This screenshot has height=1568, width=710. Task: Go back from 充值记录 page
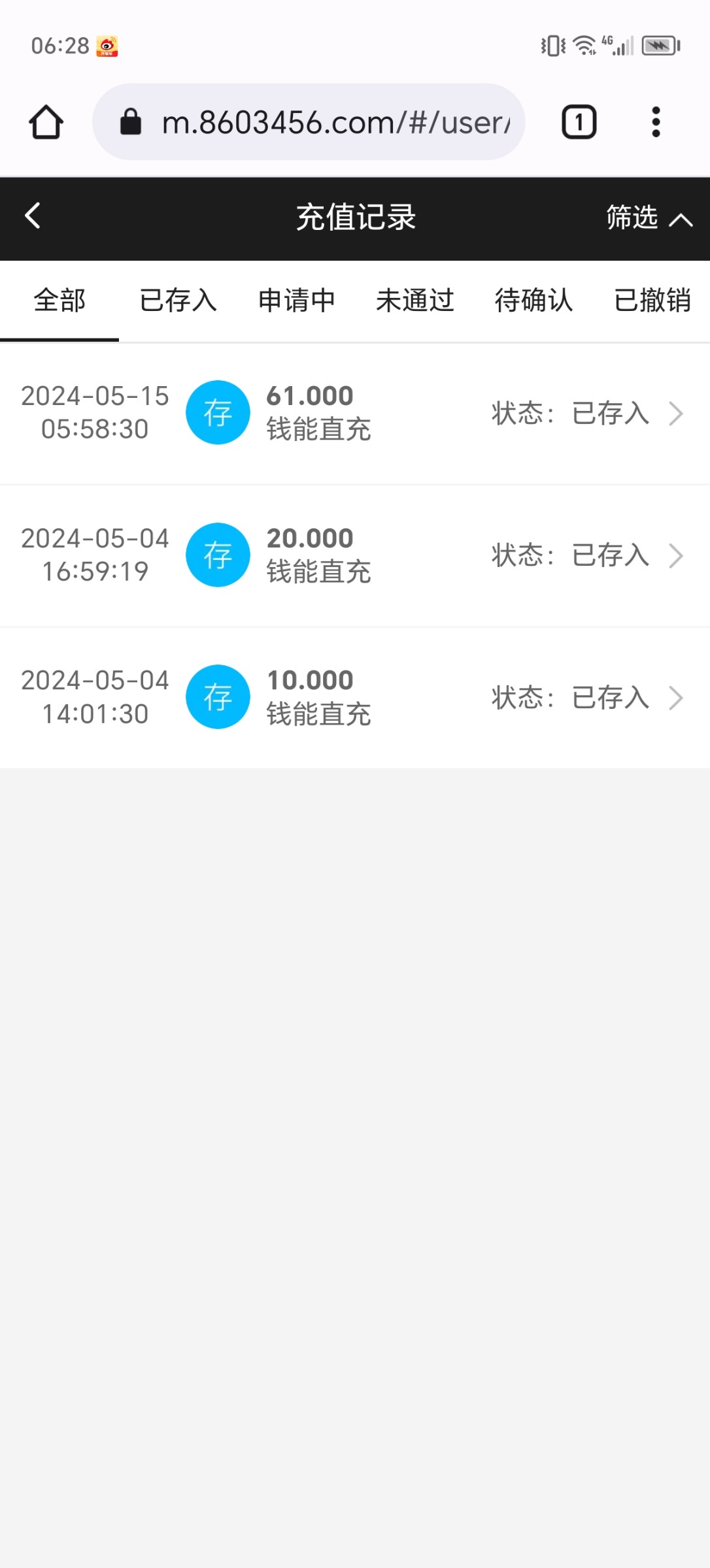pyautogui.click(x=33, y=216)
